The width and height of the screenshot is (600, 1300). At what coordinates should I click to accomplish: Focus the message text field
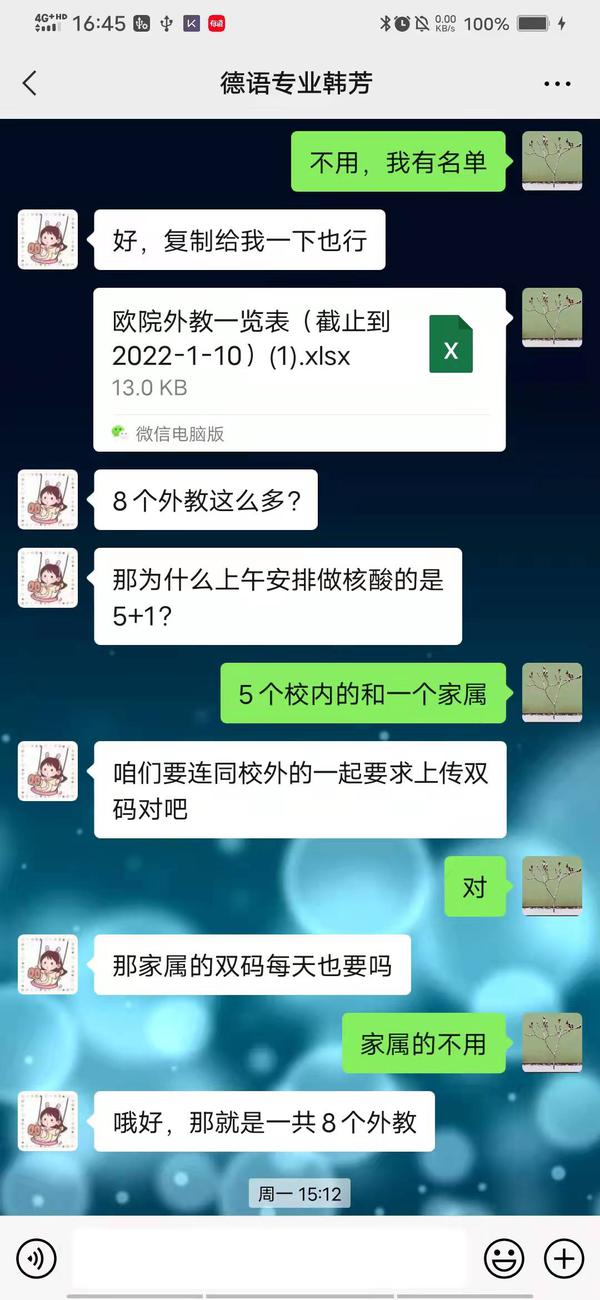tap(270, 1257)
